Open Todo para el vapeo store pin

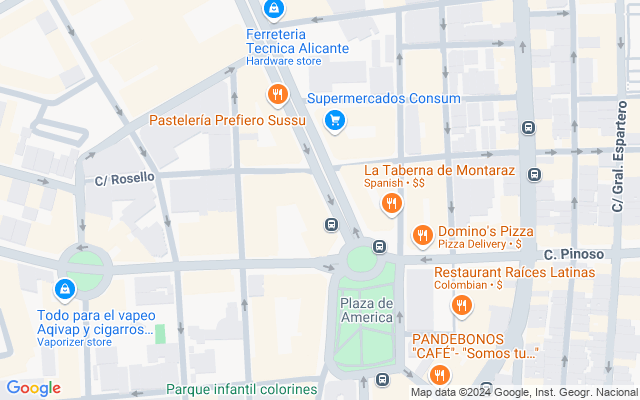click(x=65, y=289)
